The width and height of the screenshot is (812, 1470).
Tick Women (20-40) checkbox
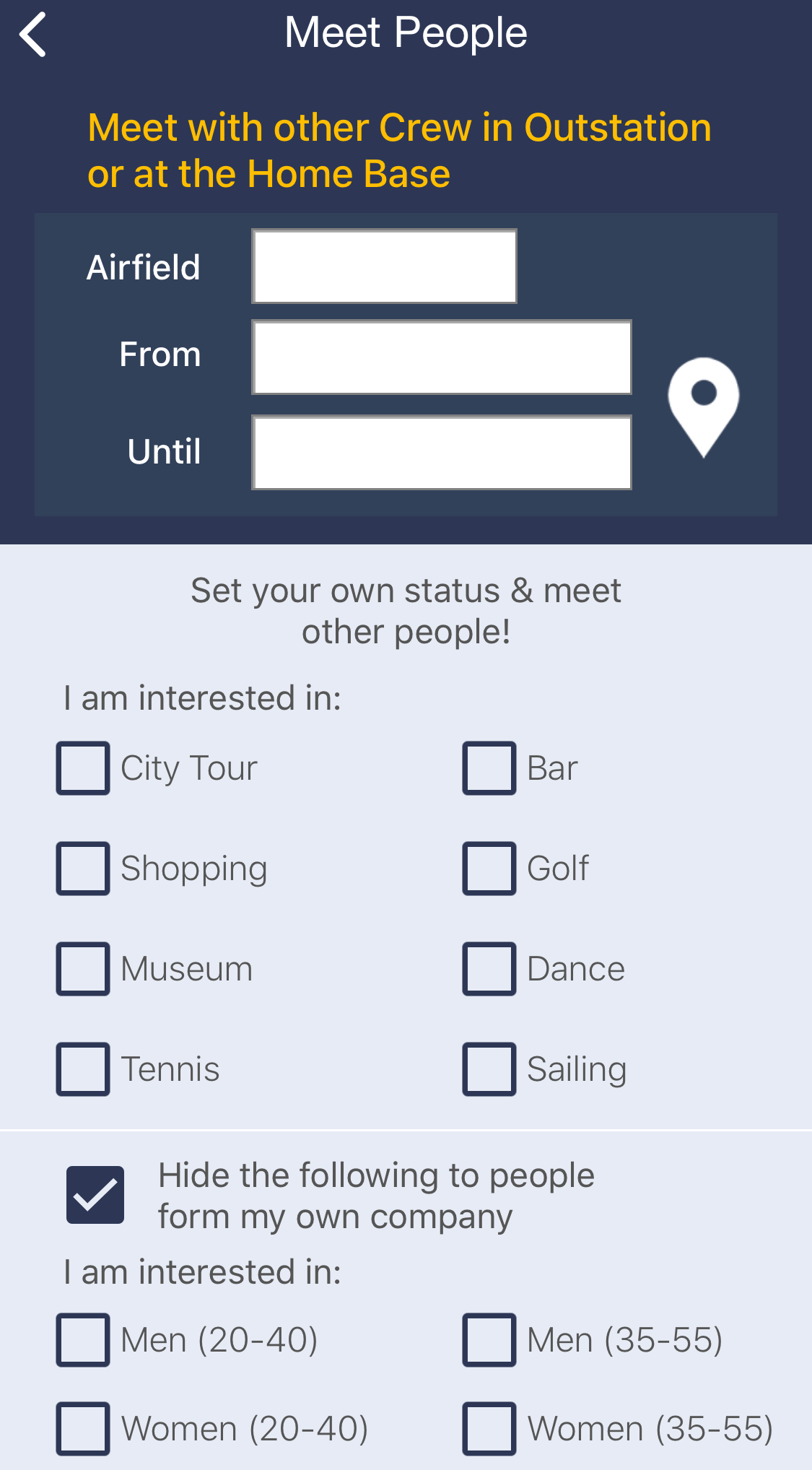point(83,1429)
